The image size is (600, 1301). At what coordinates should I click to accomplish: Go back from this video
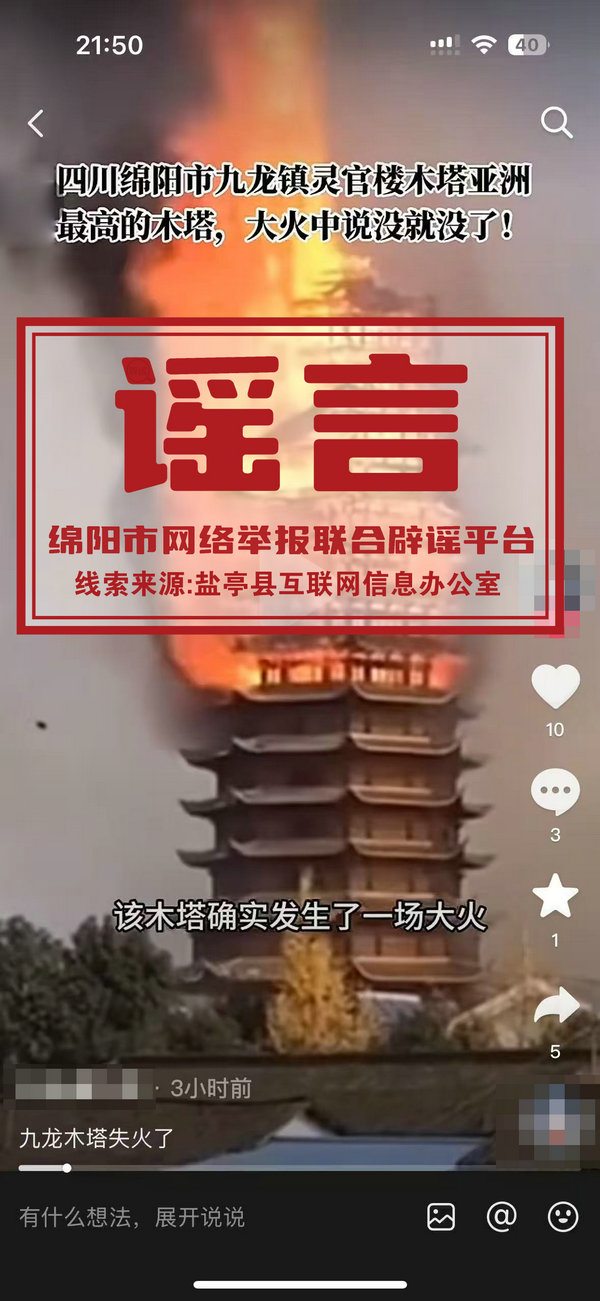(x=36, y=123)
